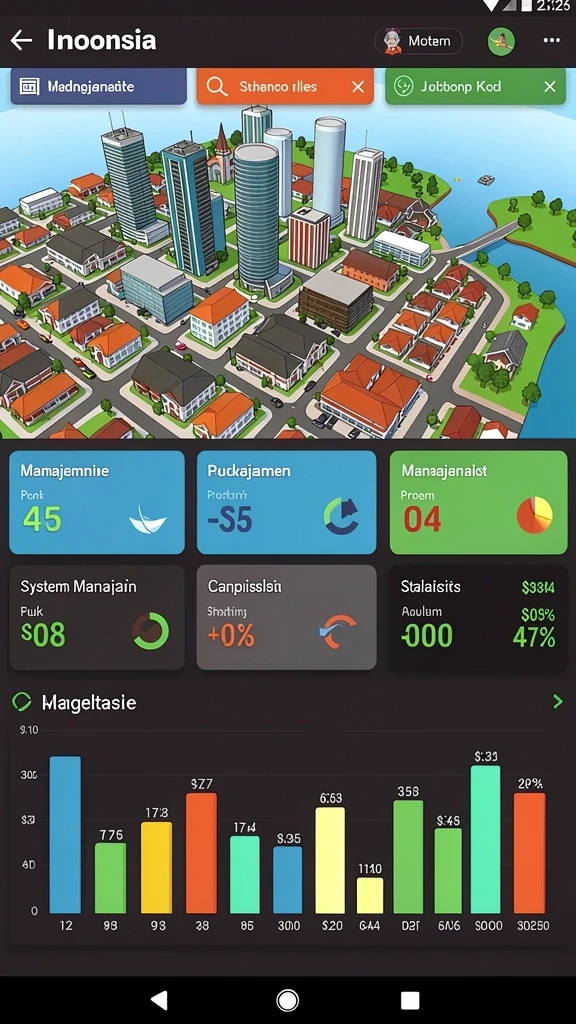Tap the green round avatar icon
This screenshot has width=576, height=1024.
click(502, 42)
